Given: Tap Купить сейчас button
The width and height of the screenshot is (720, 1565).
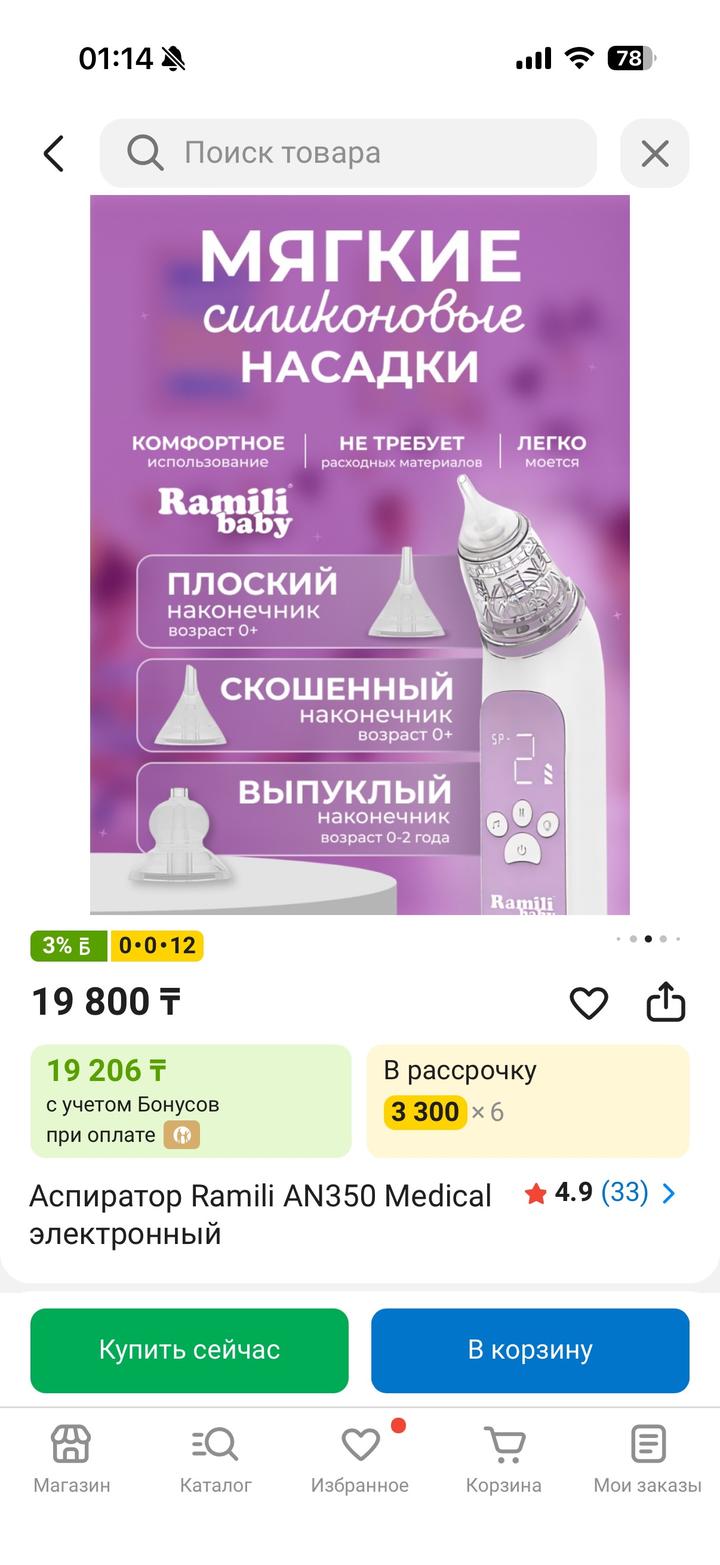Looking at the screenshot, I should point(189,1350).
